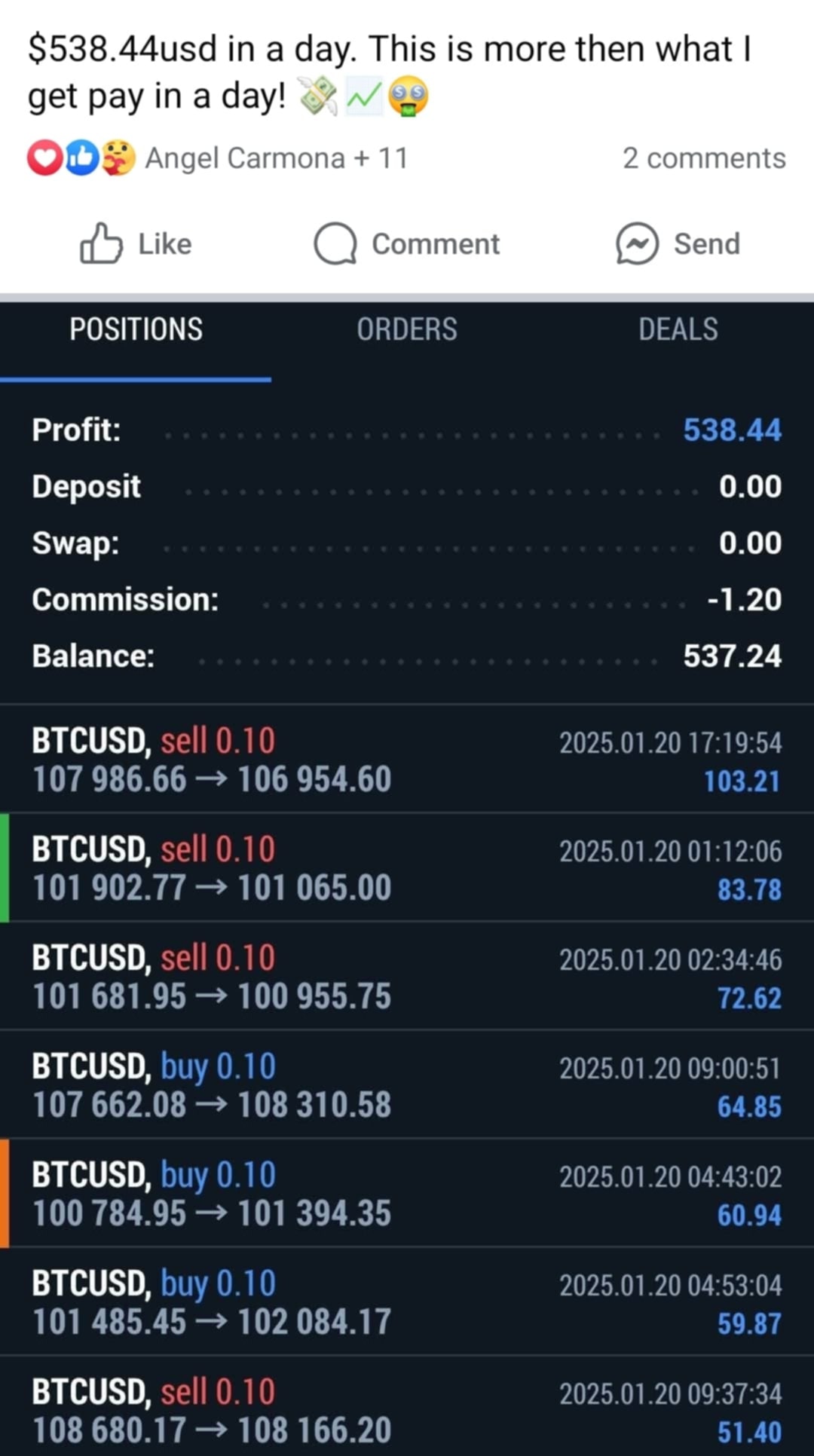Screen dimensions: 814x1456
Task: Open reactions list with Angel Carmona + 11
Action: click(x=217, y=158)
